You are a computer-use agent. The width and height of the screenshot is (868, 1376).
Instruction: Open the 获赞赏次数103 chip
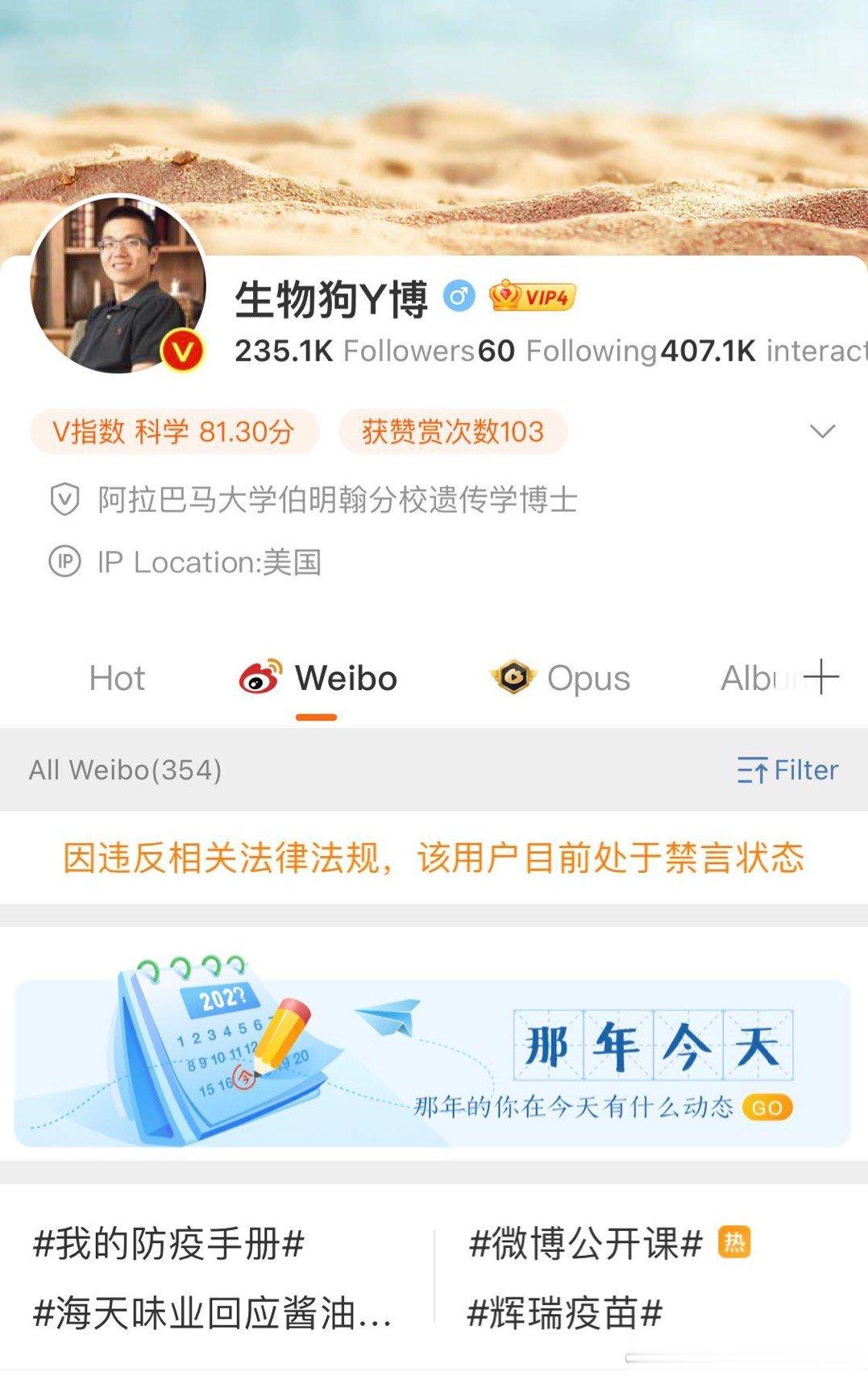tap(453, 432)
